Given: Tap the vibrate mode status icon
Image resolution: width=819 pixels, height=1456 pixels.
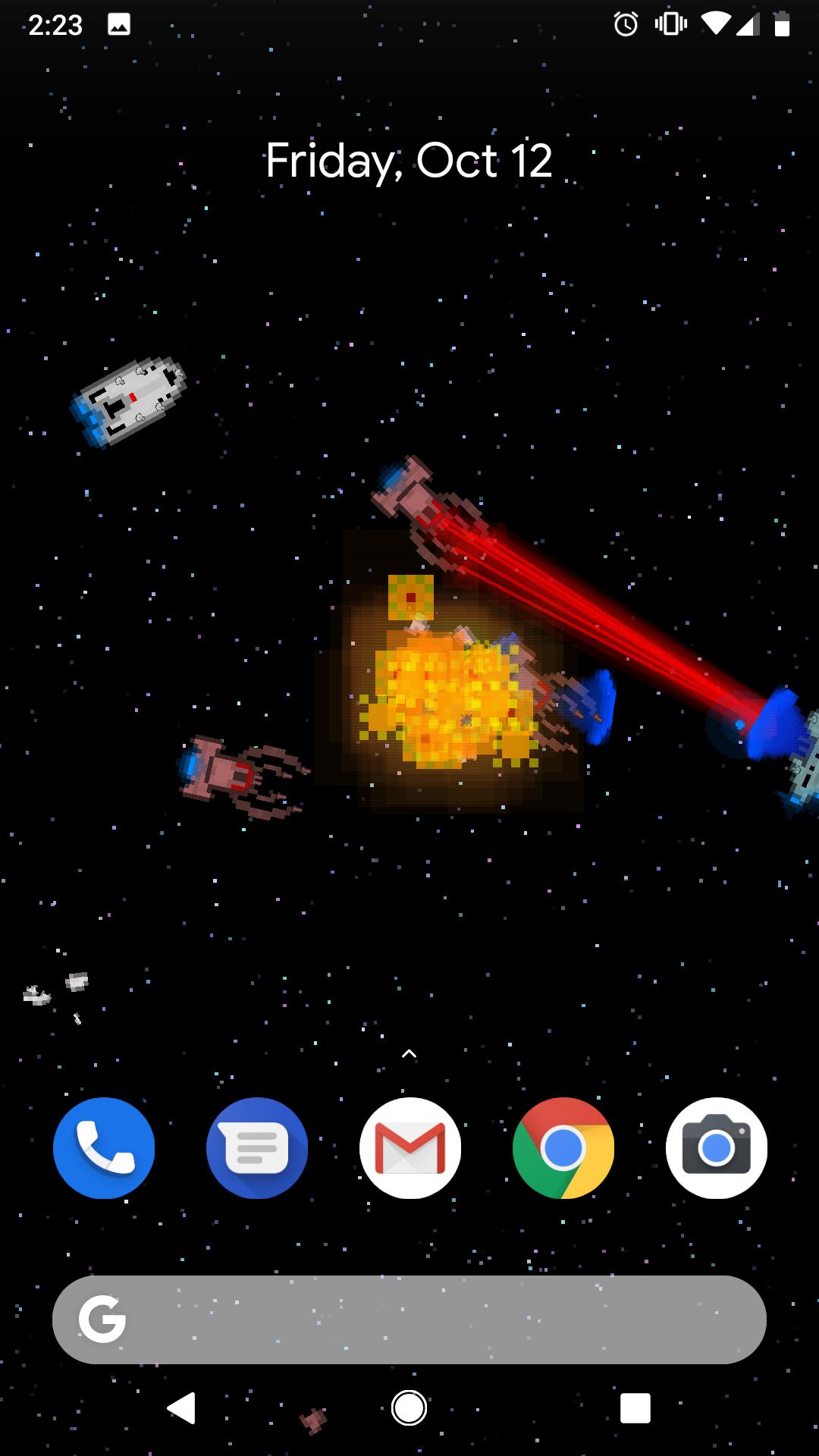Looking at the screenshot, I should point(670,24).
